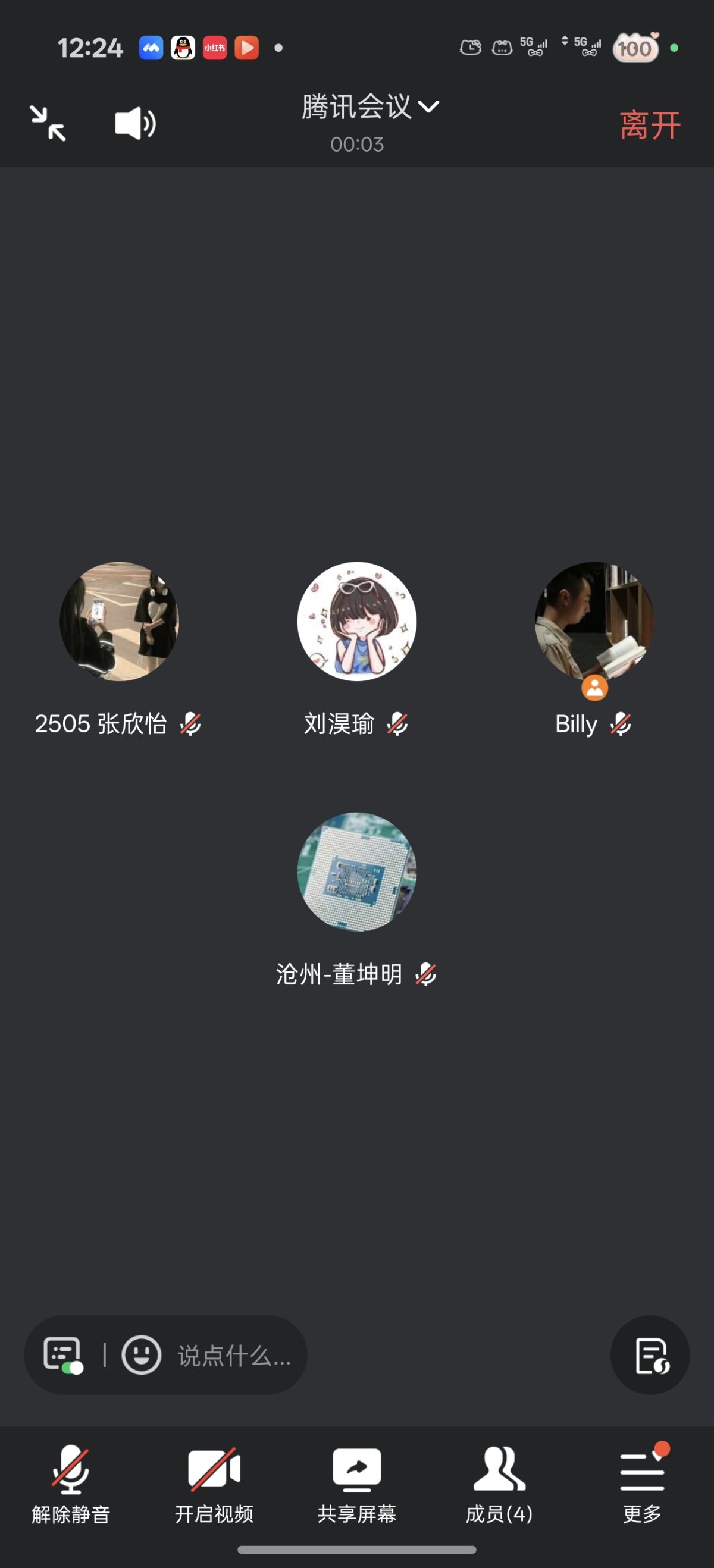Minimize meeting to floating window
The width and height of the screenshot is (714, 1568).
pyautogui.click(x=49, y=122)
